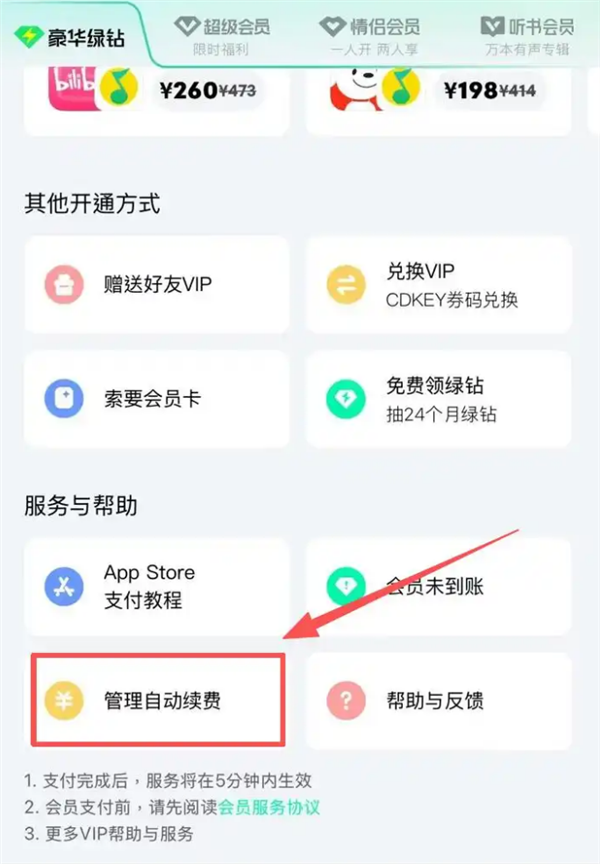Tap the 索要会员卡 card
The image size is (600, 864).
tap(156, 398)
